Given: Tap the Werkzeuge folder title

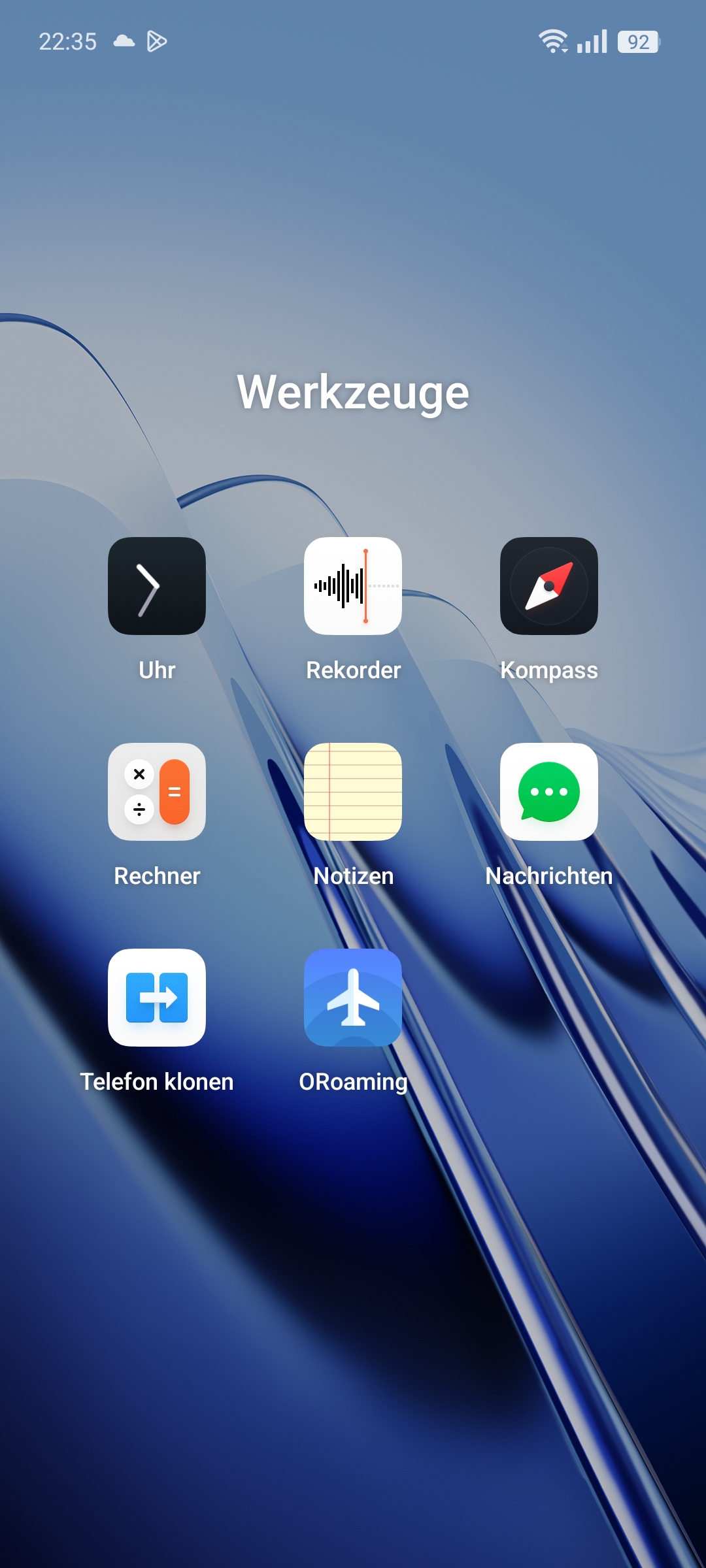Looking at the screenshot, I should tap(353, 393).
